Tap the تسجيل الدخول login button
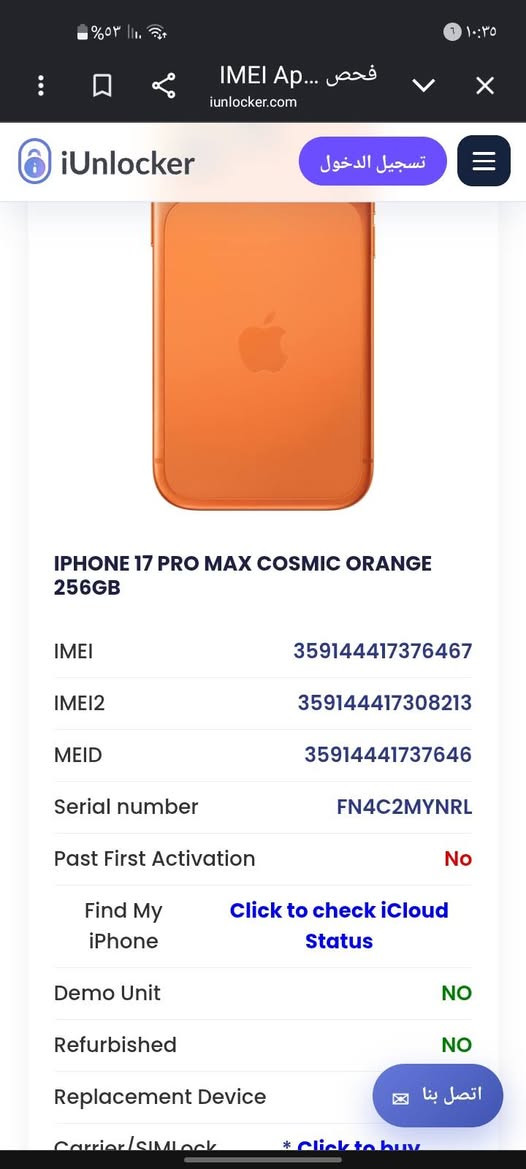This screenshot has height=1169, width=526. coord(373,161)
